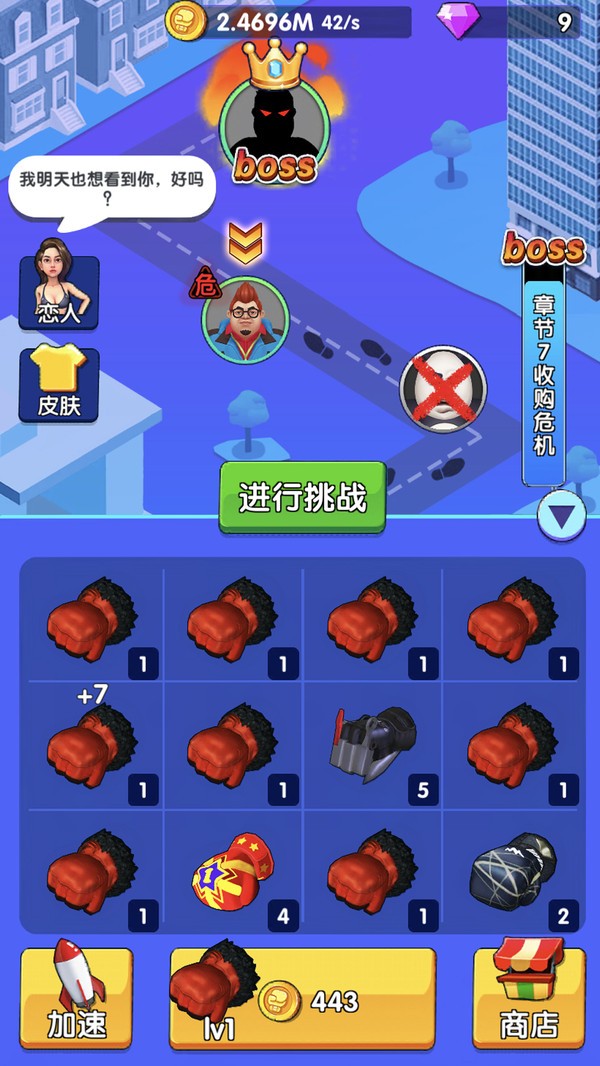The width and height of the screenshot is (600, 1066).
Task: Select the red-haired danger opponent
Action: [x=245, y=320]
